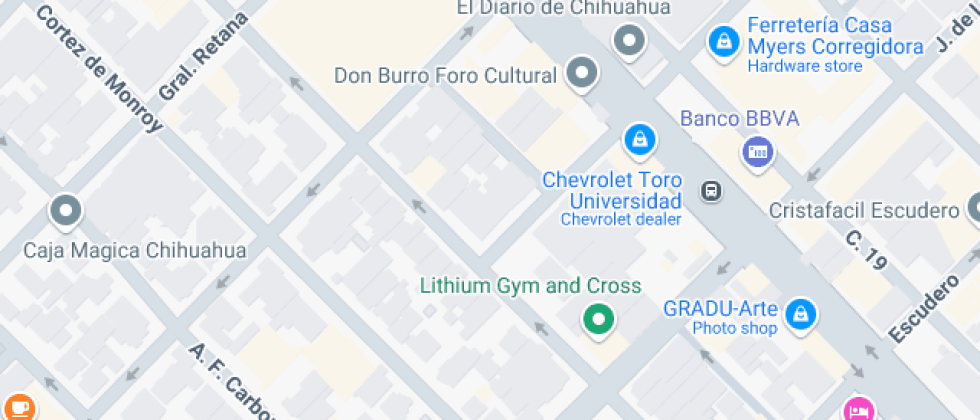The image size is (980, 420).
Task: Select the Lithium Gym and Cross marker
Action: pos(598,320)
